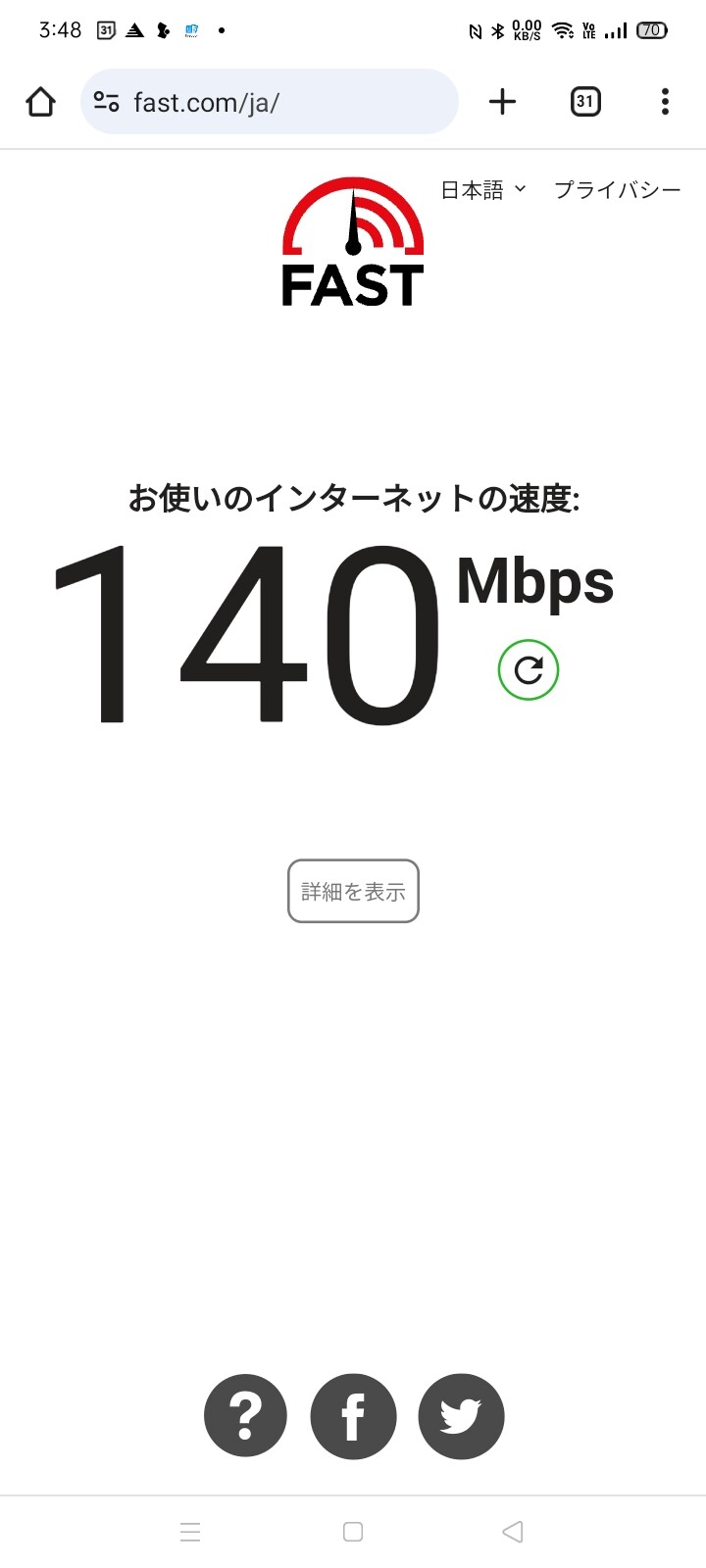Rerun the speed test with refresh icon
The width and height of the screenshot is (706, 1568).
[529, 670]
